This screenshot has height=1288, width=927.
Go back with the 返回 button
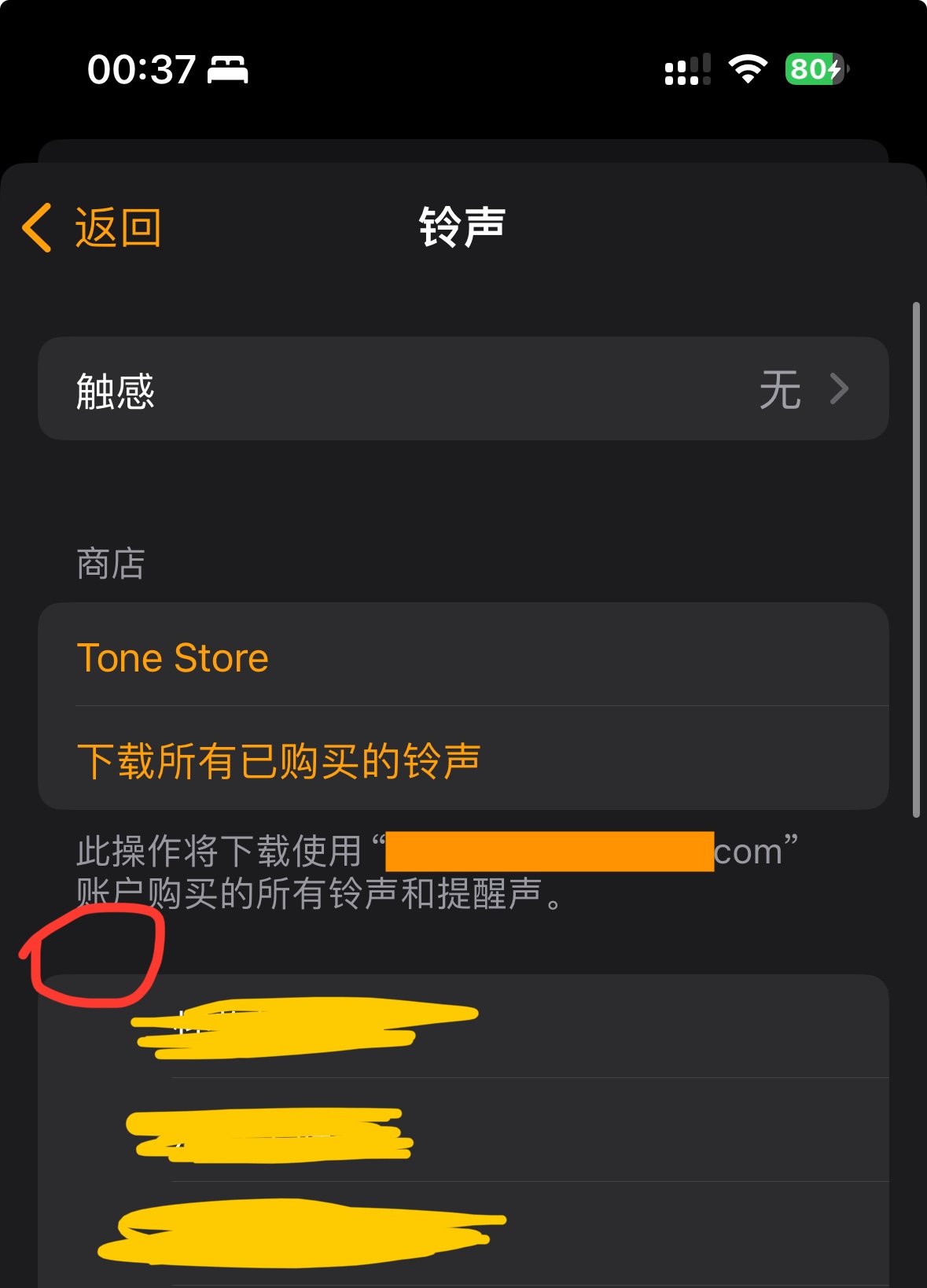click(93, 228)
